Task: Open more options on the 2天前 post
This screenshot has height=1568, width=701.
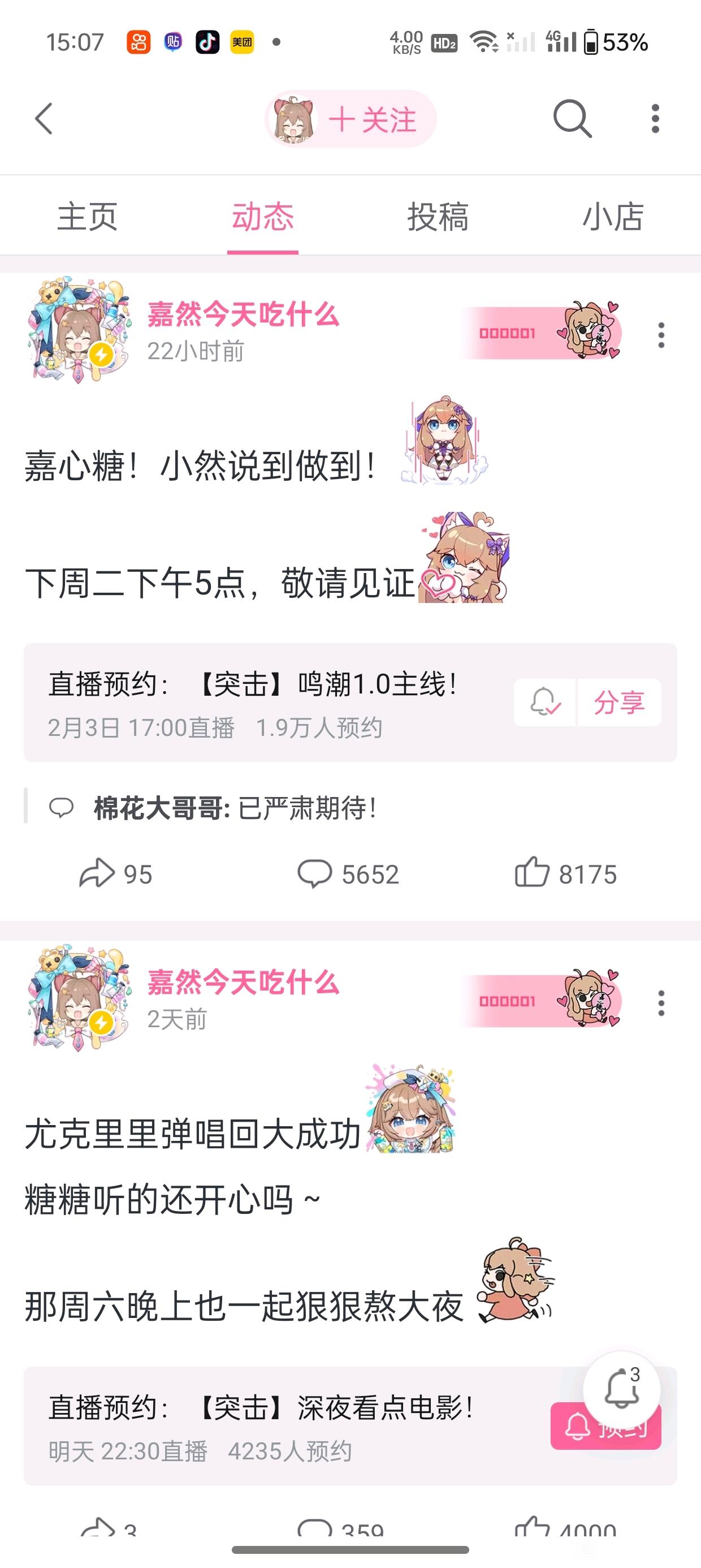Action: click(x=661, y=1003)
